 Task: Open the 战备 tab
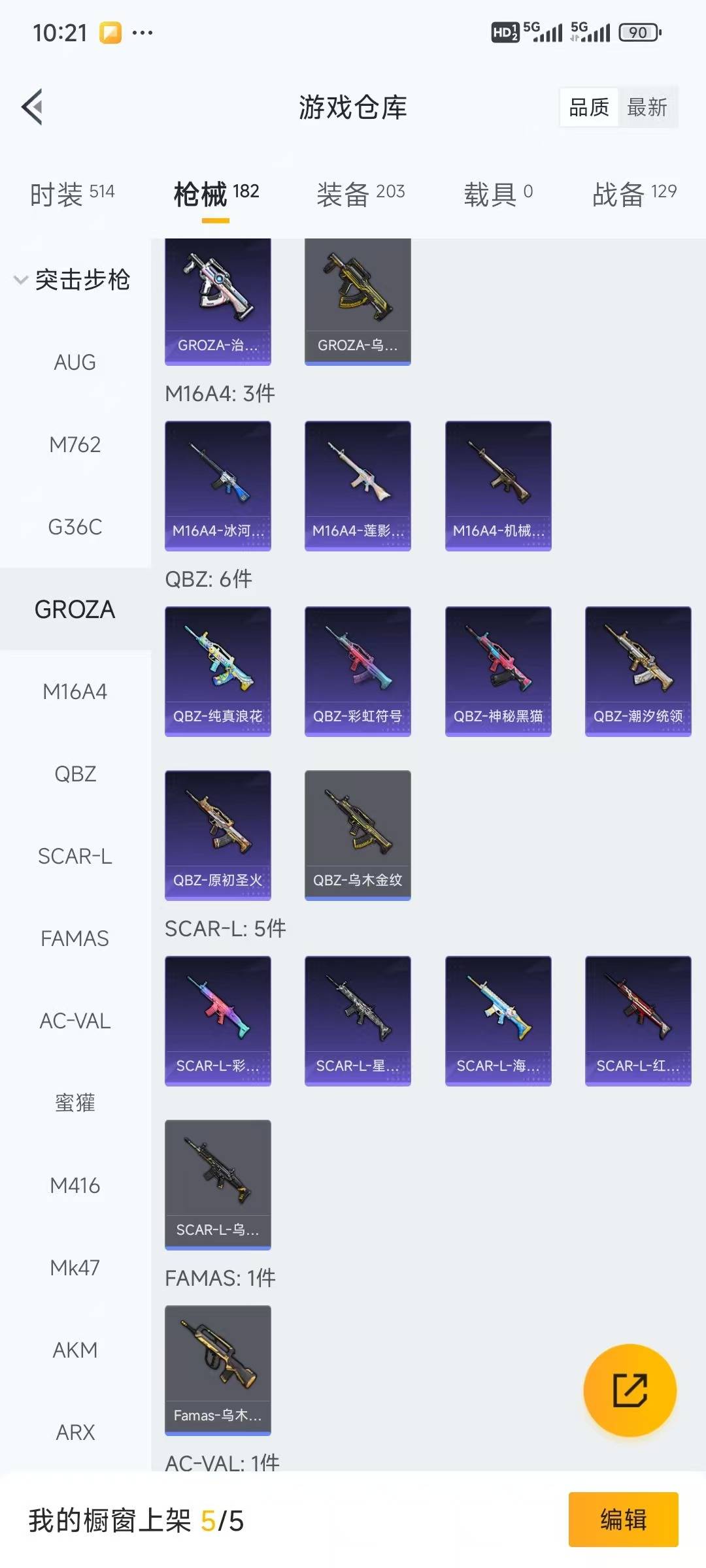click(x=633, y=193)
